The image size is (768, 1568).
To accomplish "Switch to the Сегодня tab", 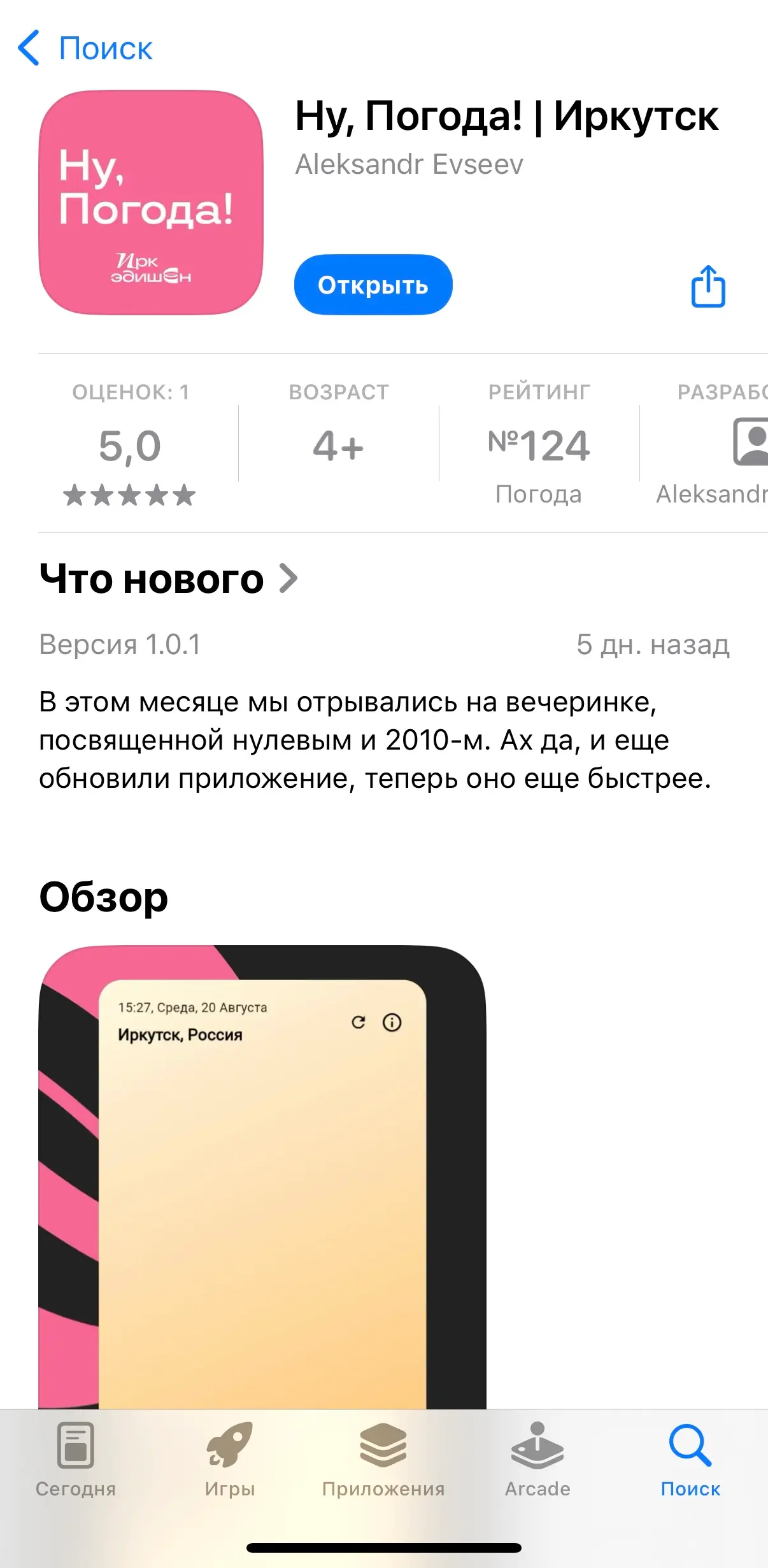I will (76, 1460).
